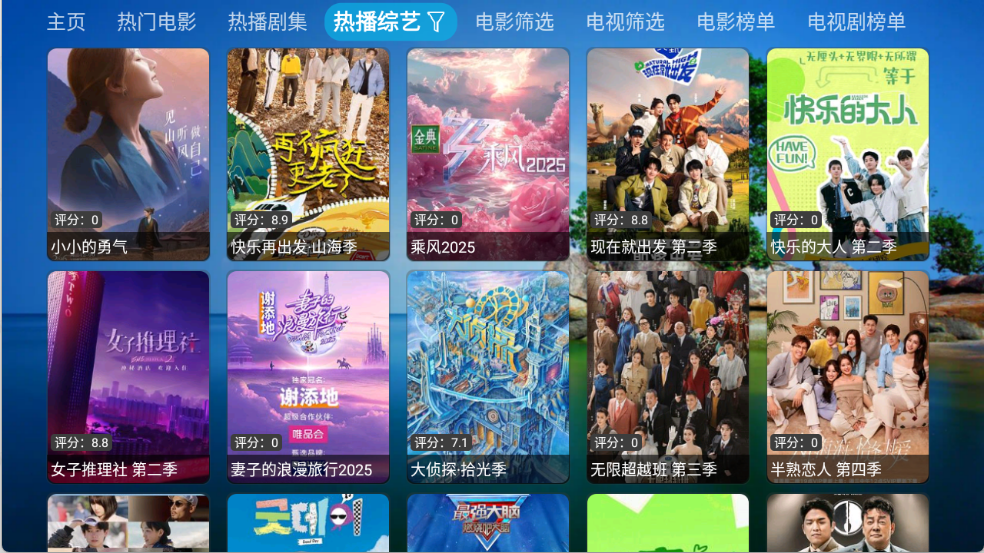This screenshot has width=984, height=553.
Task: View 妻子的浪漫旅行2025 details
Action: pyautogui.click(x=308, y=377)
